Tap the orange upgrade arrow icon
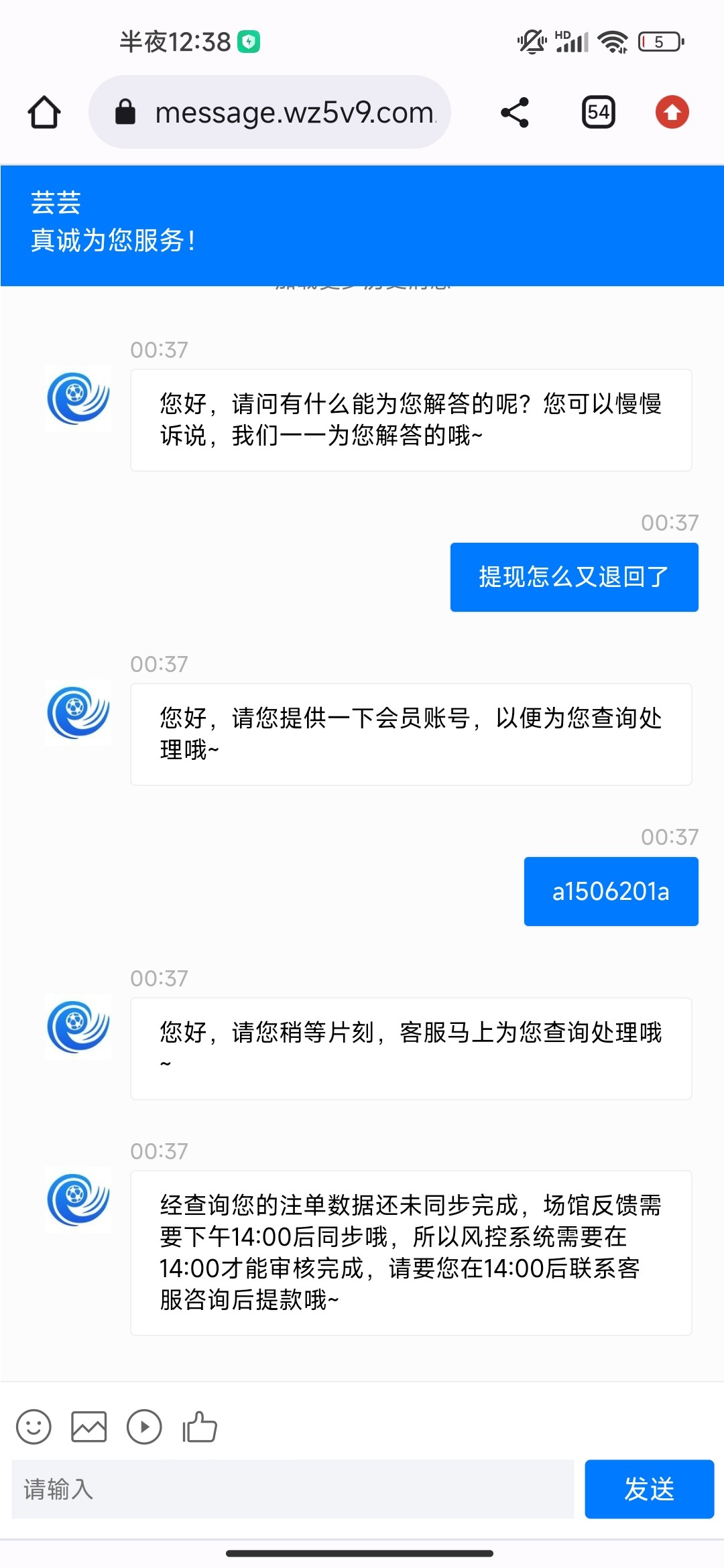The image size is (724, 1568). [x=672, y=112]
